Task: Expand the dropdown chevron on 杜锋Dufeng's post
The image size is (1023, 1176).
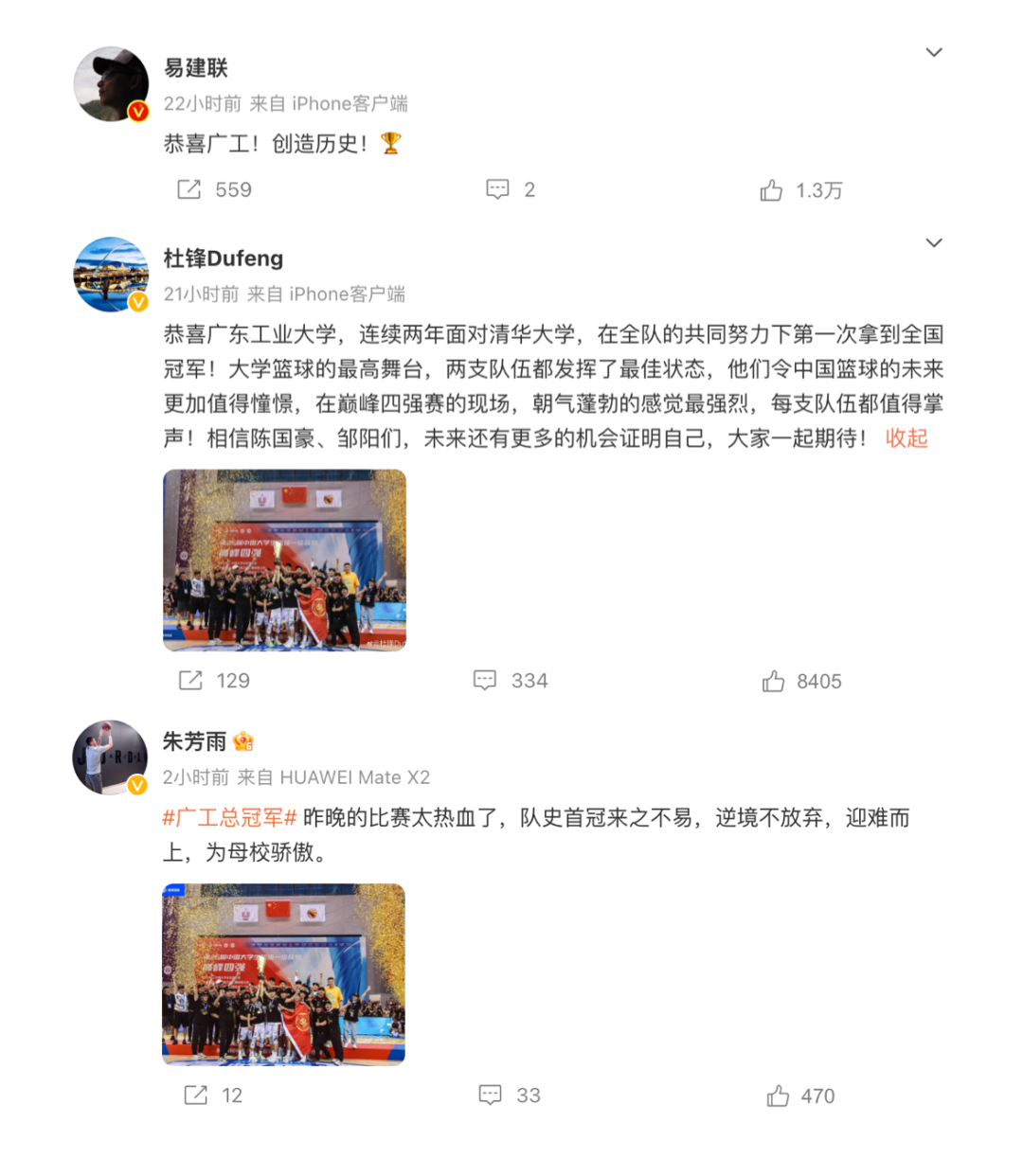Action: [934, 243]
